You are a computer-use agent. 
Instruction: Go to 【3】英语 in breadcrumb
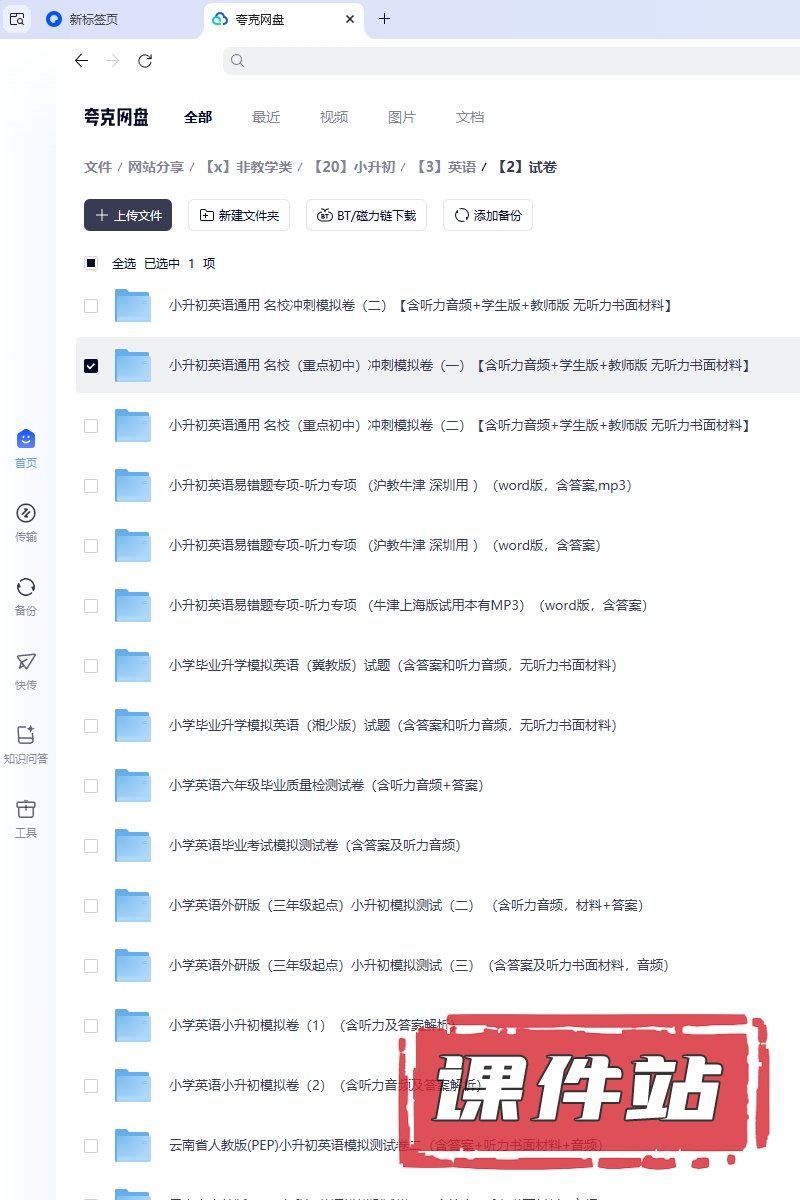point(446,167)
